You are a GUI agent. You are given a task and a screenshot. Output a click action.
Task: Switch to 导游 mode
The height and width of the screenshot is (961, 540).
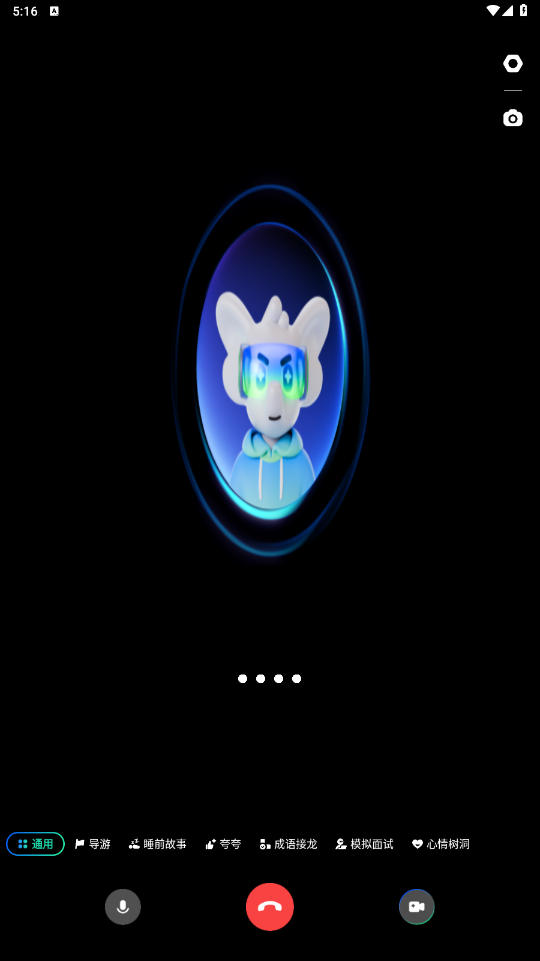coord(93,844)
